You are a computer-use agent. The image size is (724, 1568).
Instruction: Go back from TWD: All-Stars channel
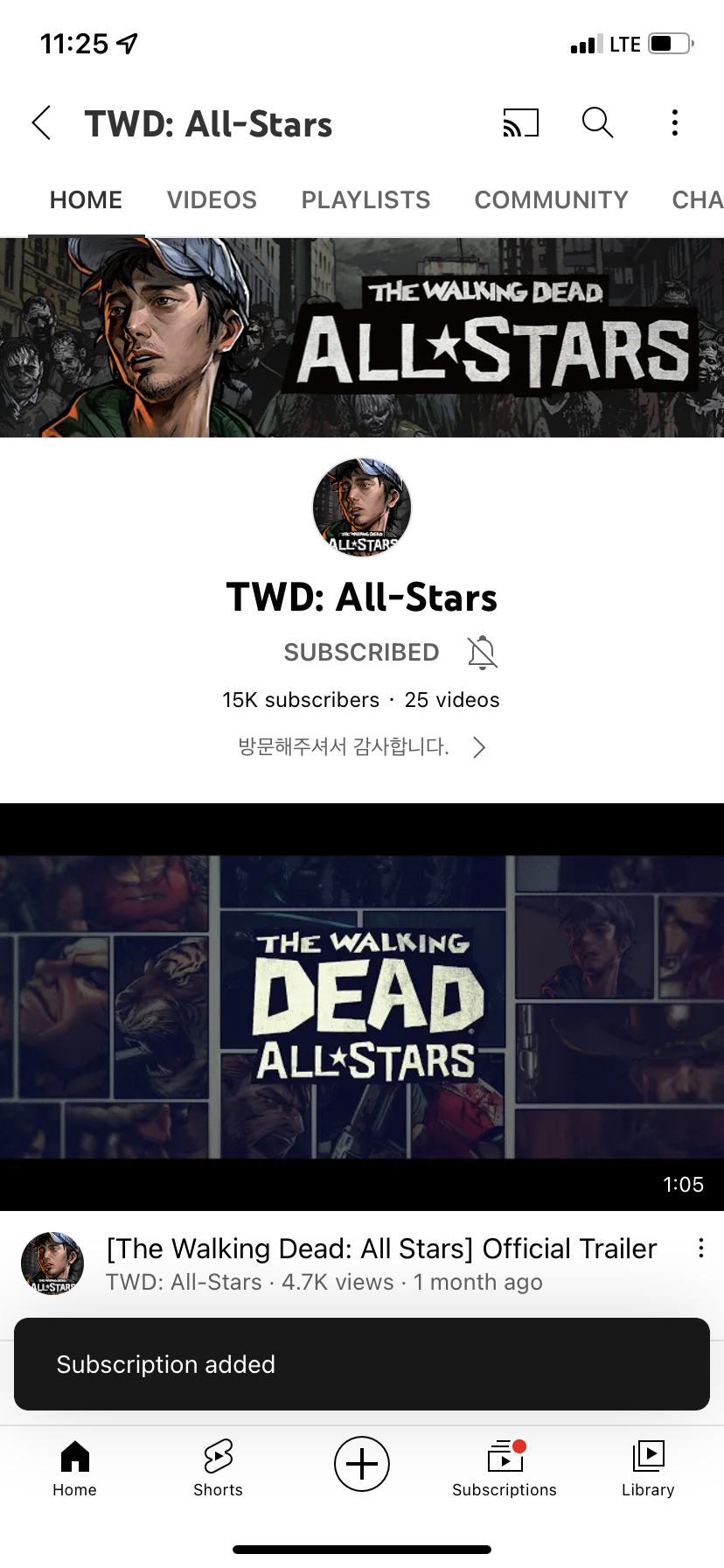pos(42,123)
